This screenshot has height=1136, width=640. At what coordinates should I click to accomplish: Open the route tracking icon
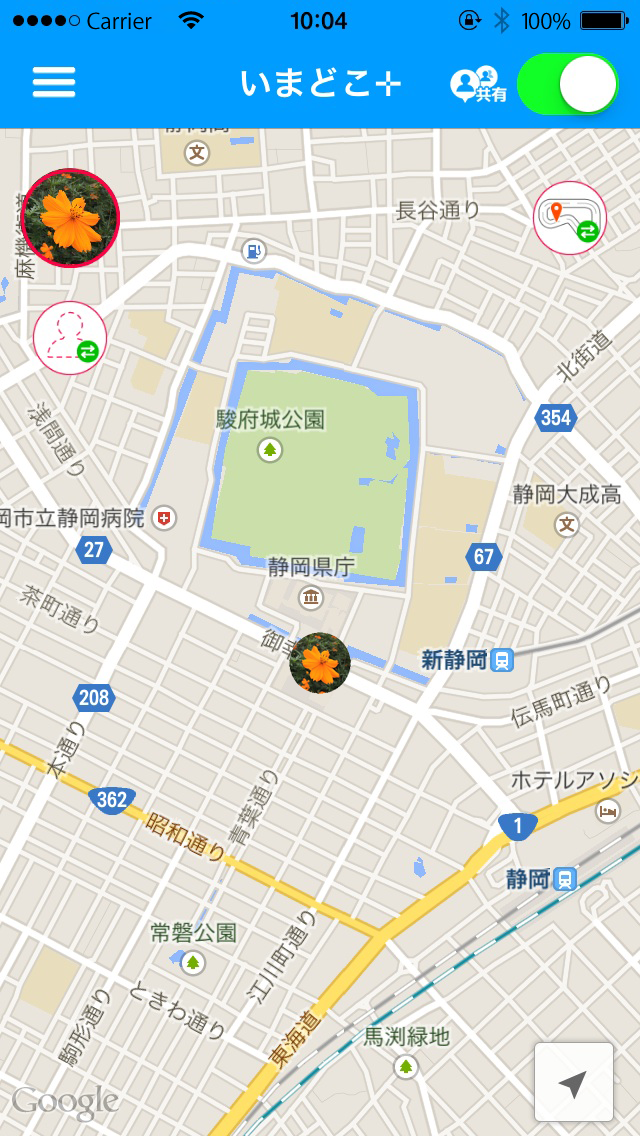coord(569,218)
